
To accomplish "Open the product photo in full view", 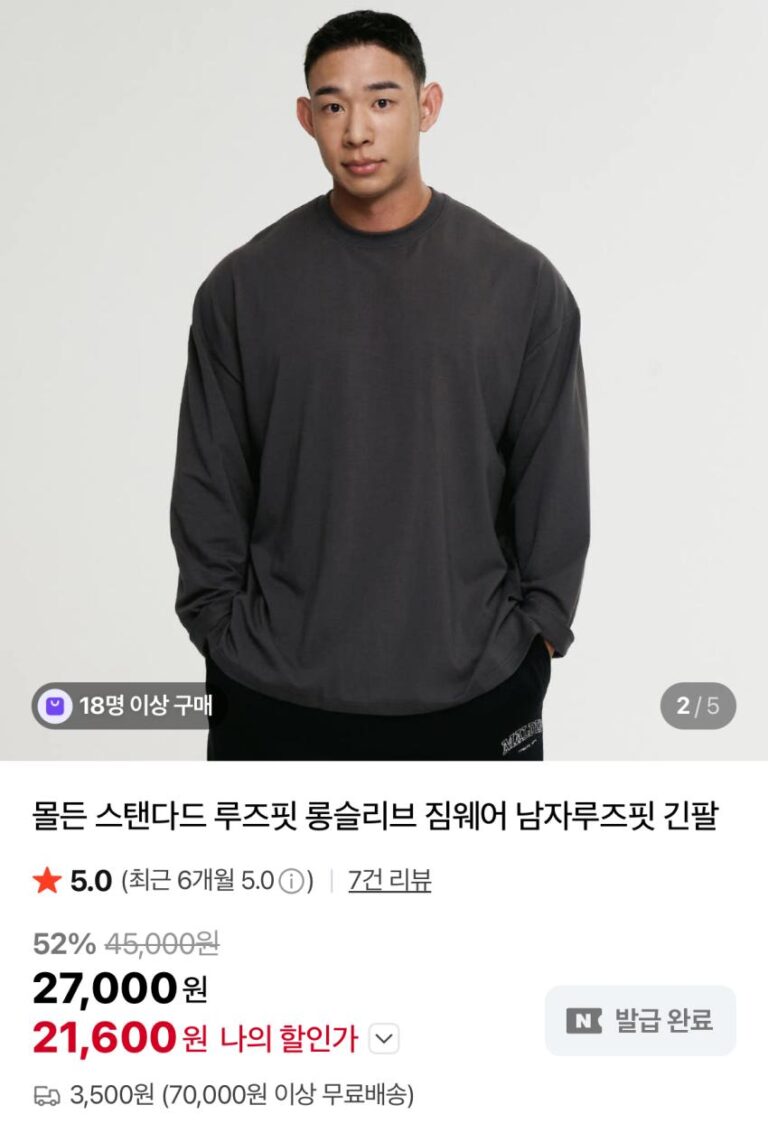I will [384, 380].
